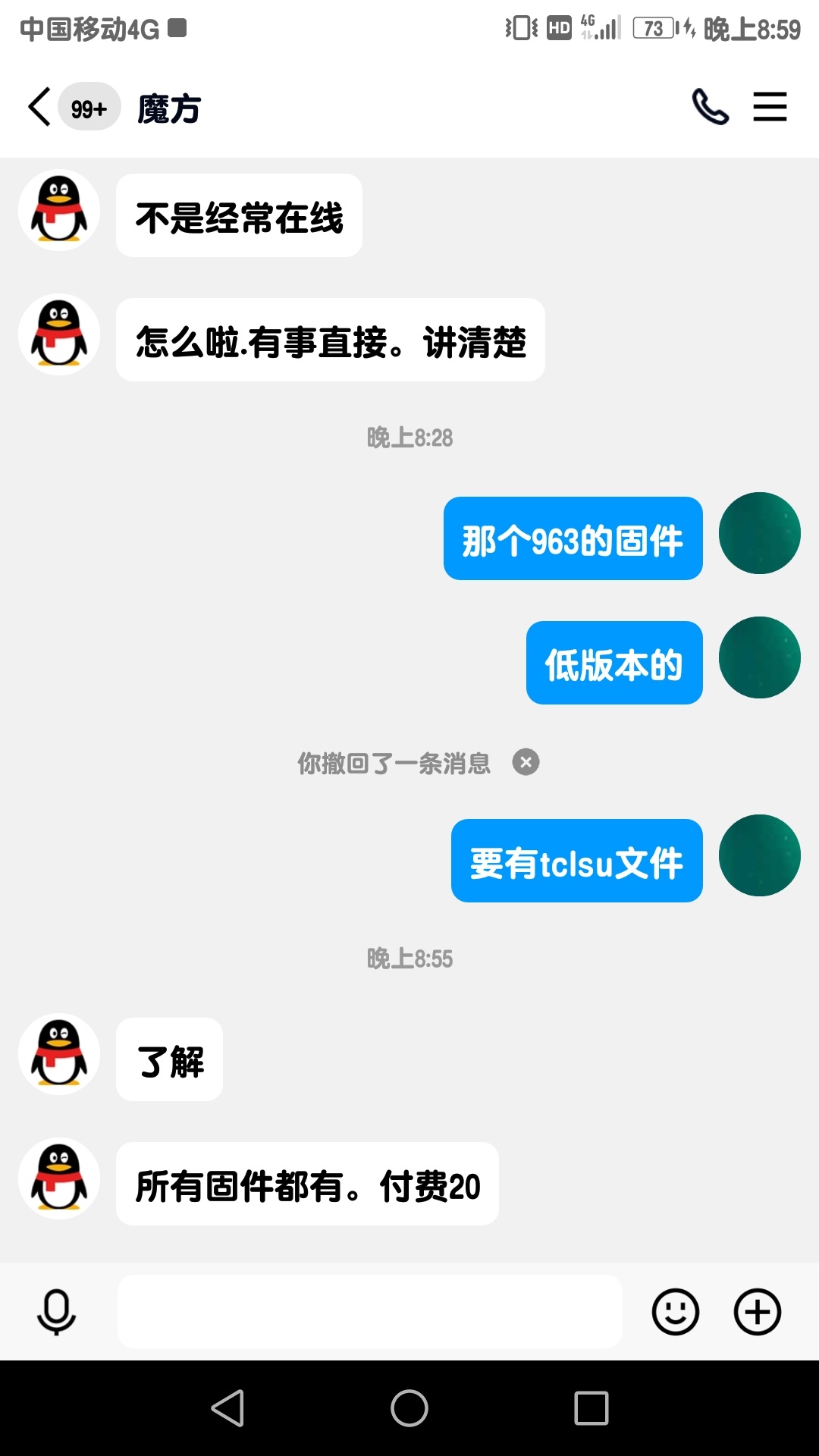Focus the message text field
819x1456 pixels.
(x=369, y=1311)
